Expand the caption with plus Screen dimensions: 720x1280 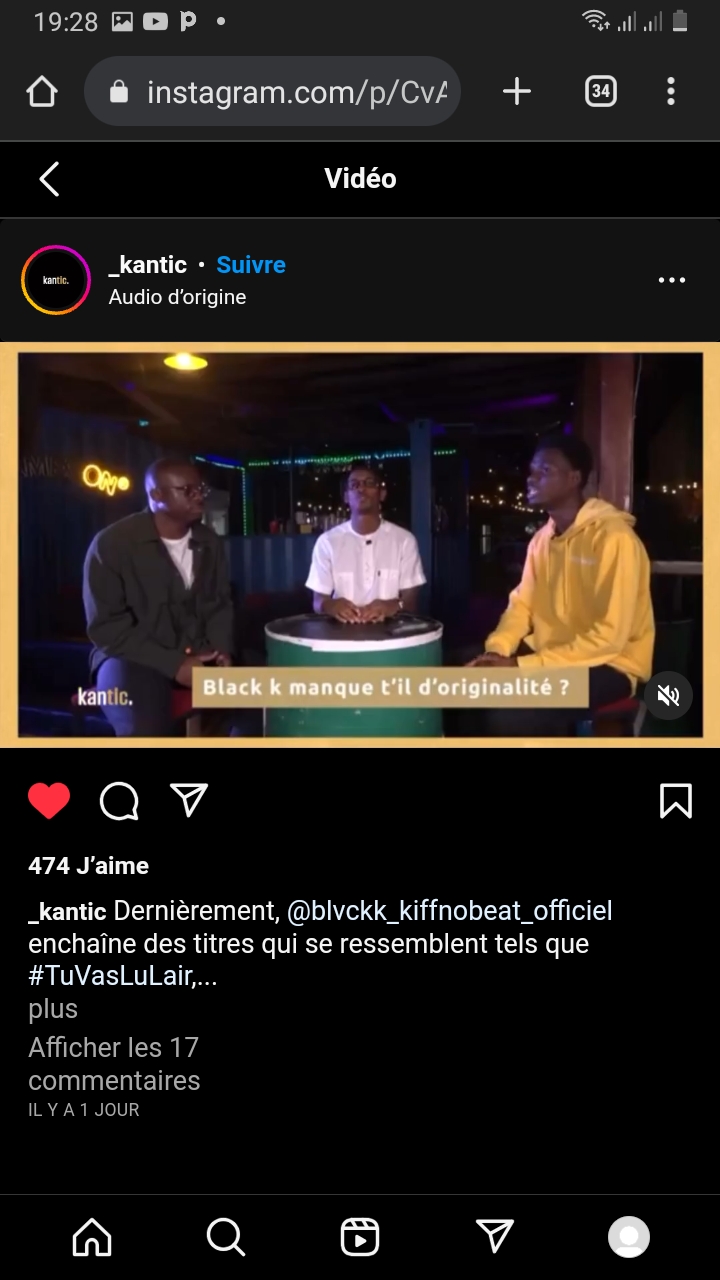pos(53,1009)
